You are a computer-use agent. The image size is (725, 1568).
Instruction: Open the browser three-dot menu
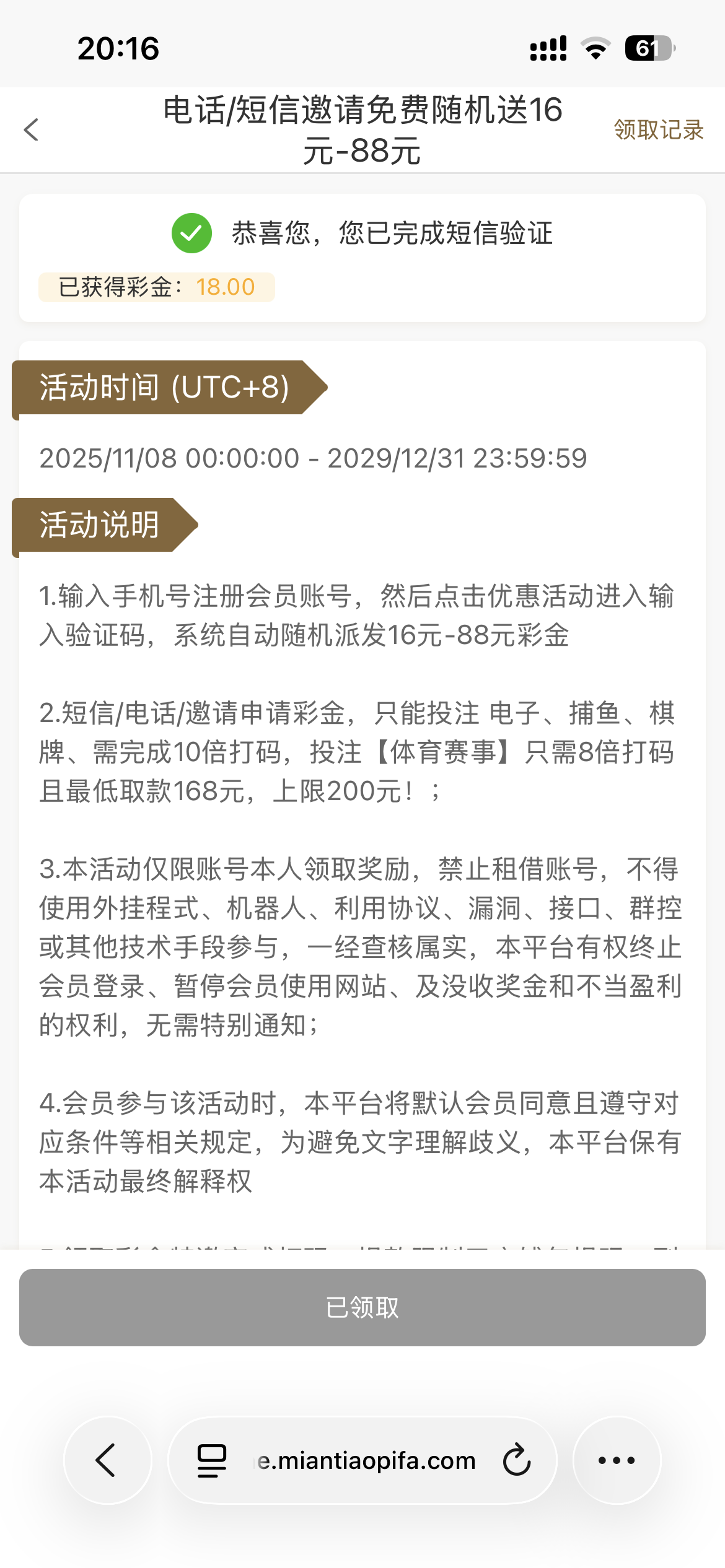click(x=617, y=1460)
